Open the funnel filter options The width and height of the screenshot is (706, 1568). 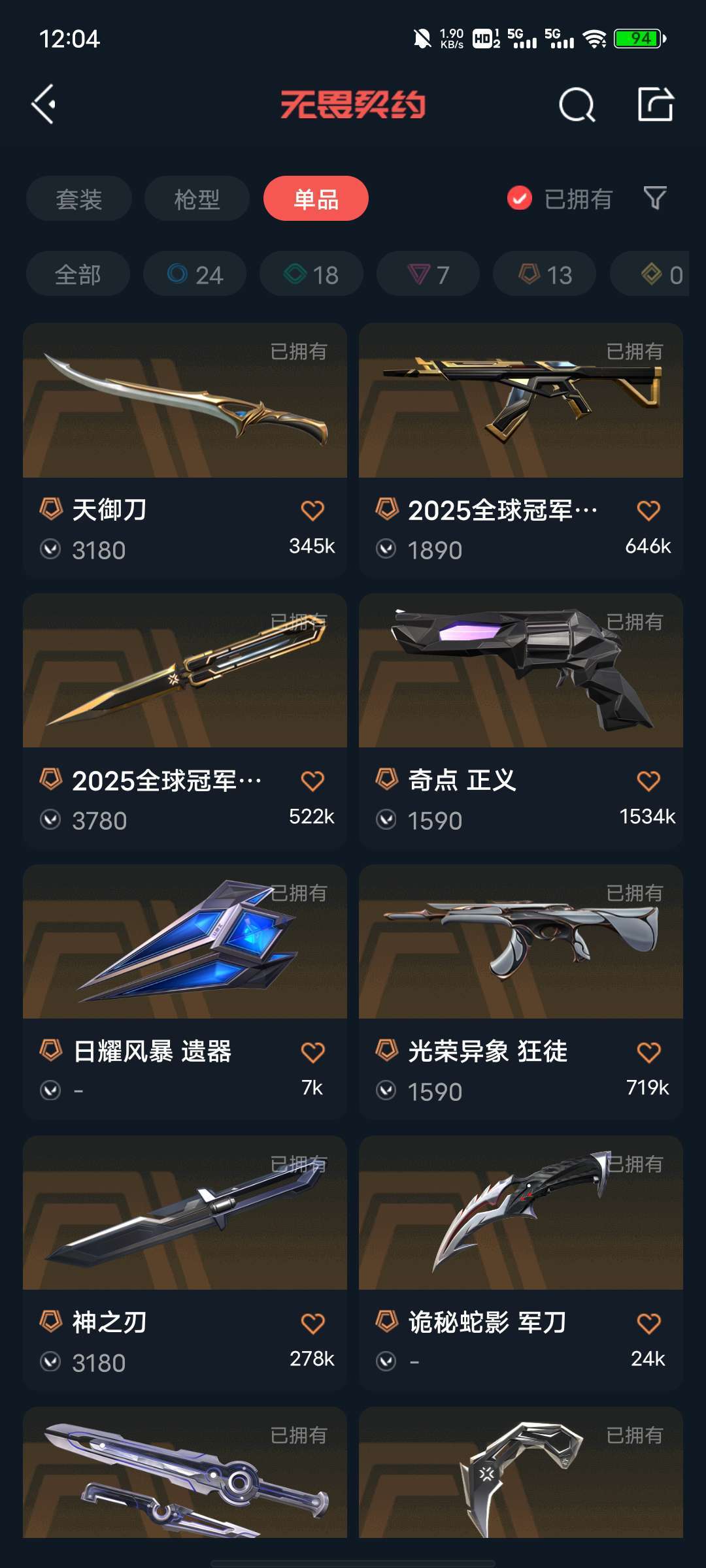655,198
